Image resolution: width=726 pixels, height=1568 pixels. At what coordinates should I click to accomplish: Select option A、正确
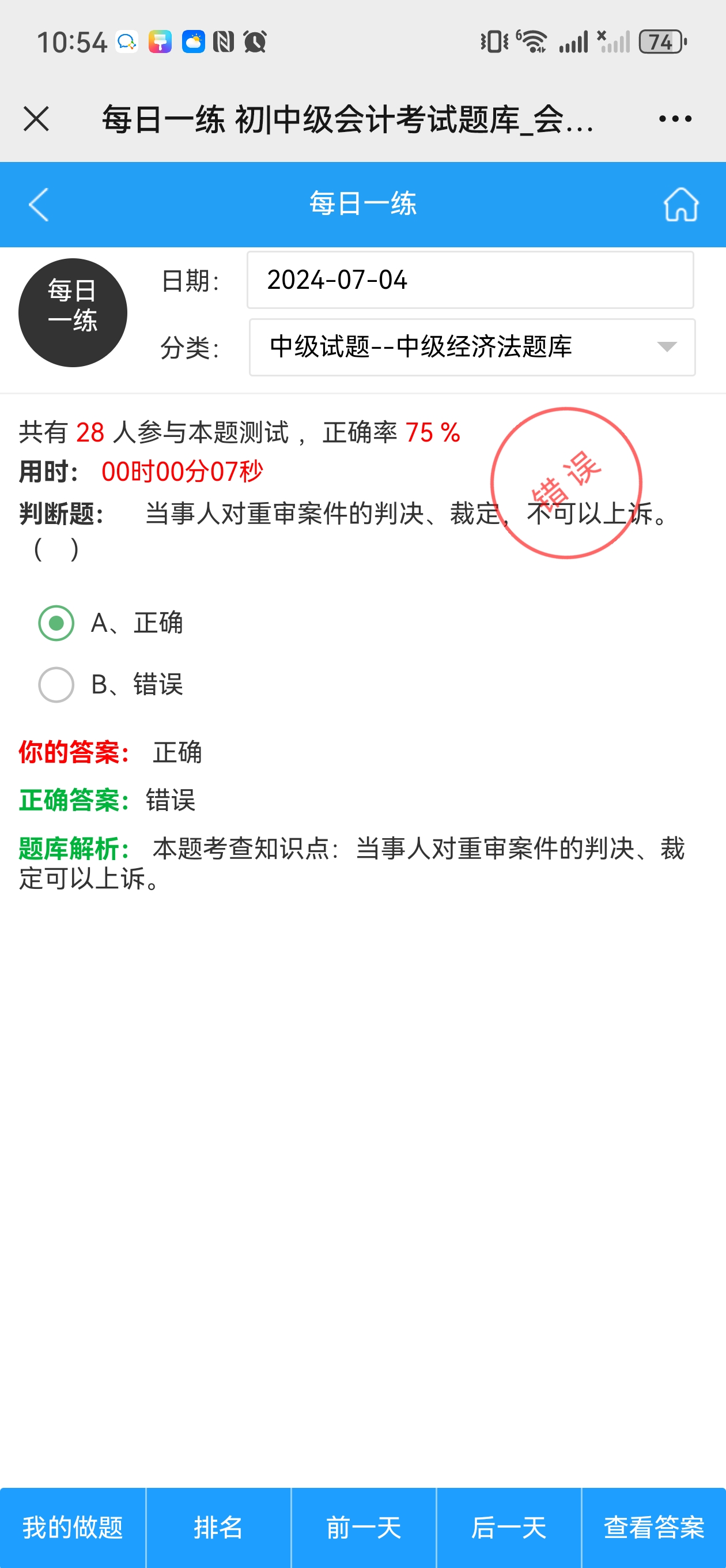(x=56, y=623)
